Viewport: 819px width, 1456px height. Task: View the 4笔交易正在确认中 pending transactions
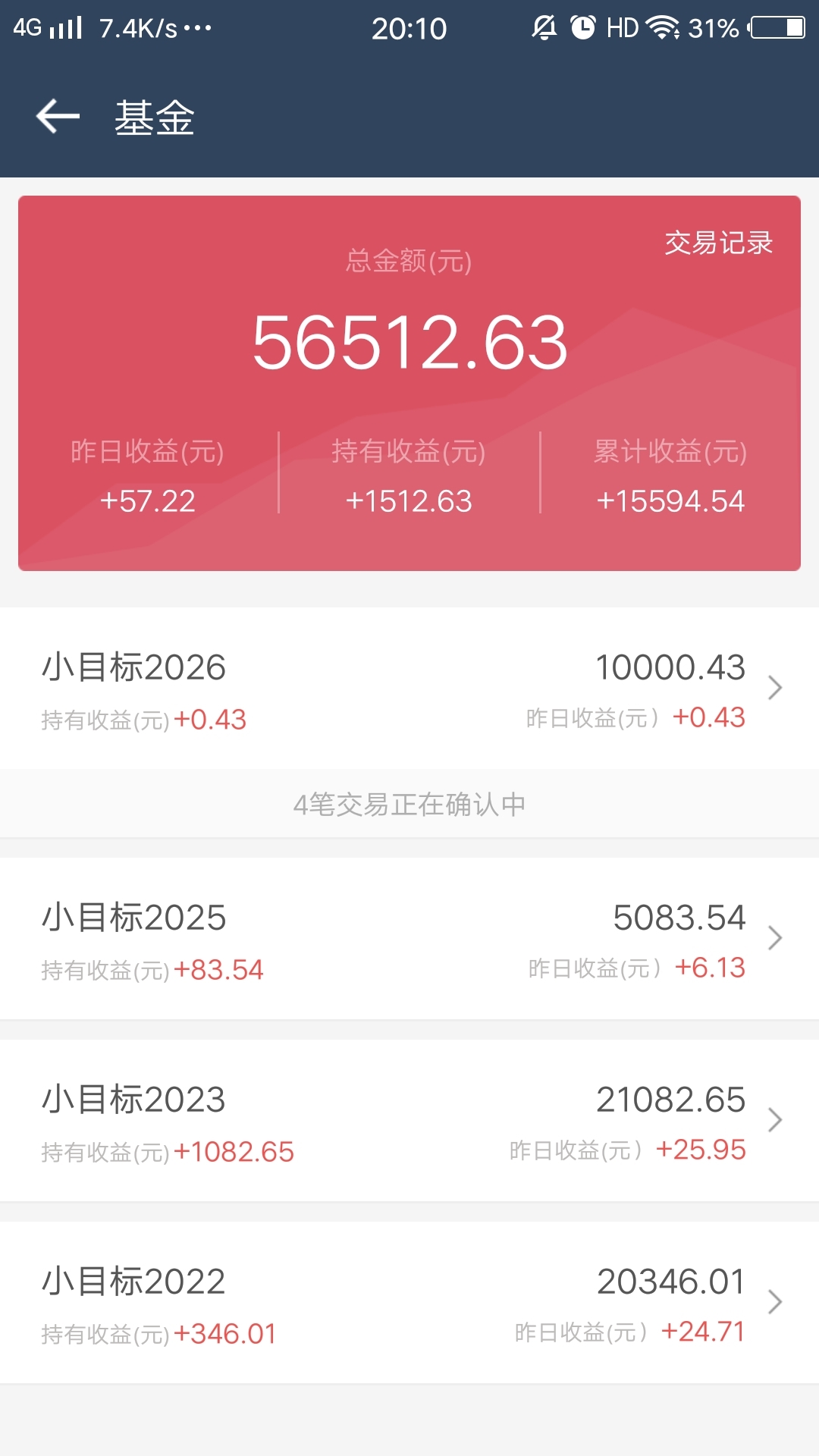point(409,805)
